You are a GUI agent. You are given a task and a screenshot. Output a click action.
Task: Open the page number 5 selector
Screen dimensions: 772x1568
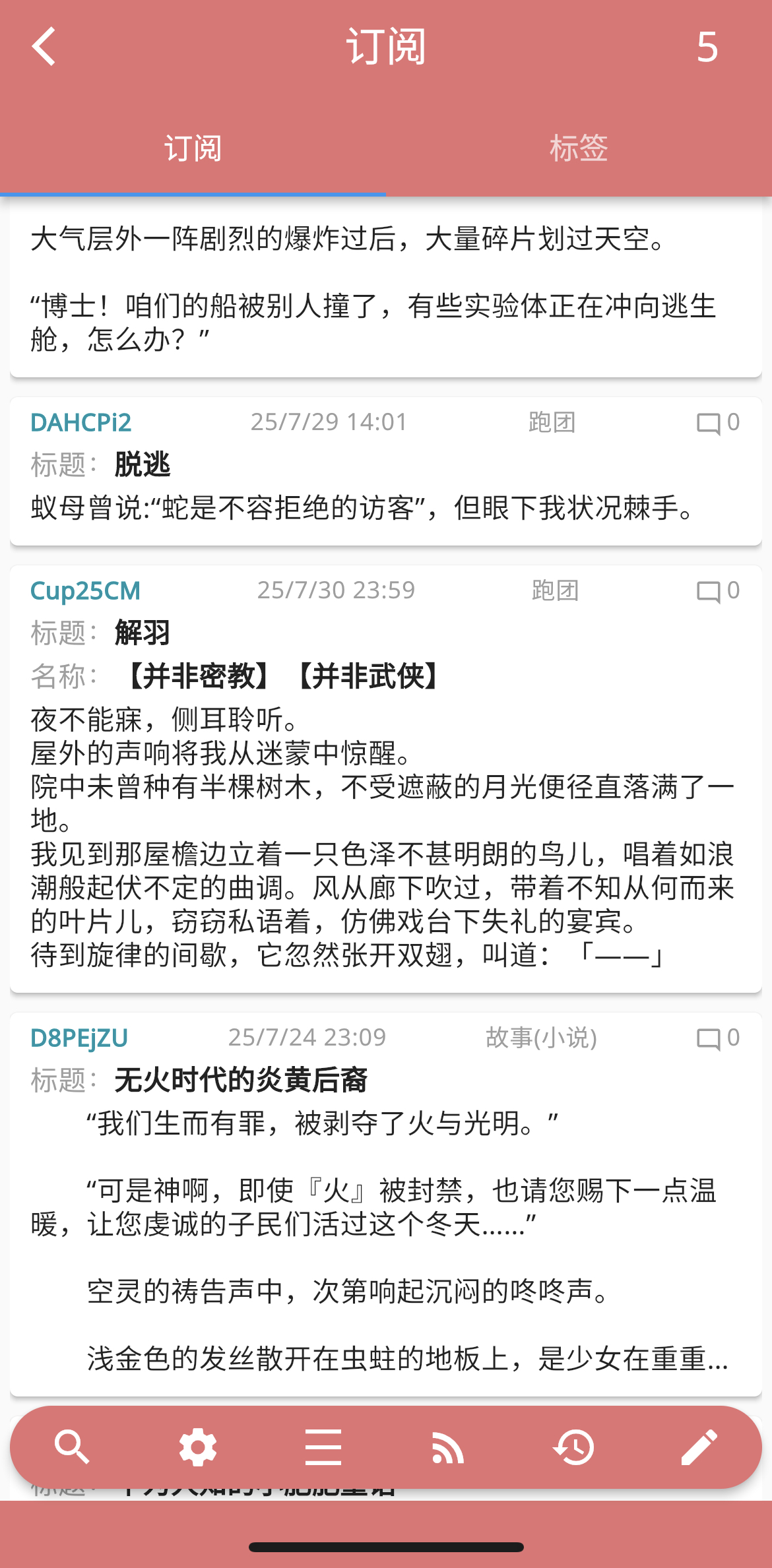(x=707, y=47)
